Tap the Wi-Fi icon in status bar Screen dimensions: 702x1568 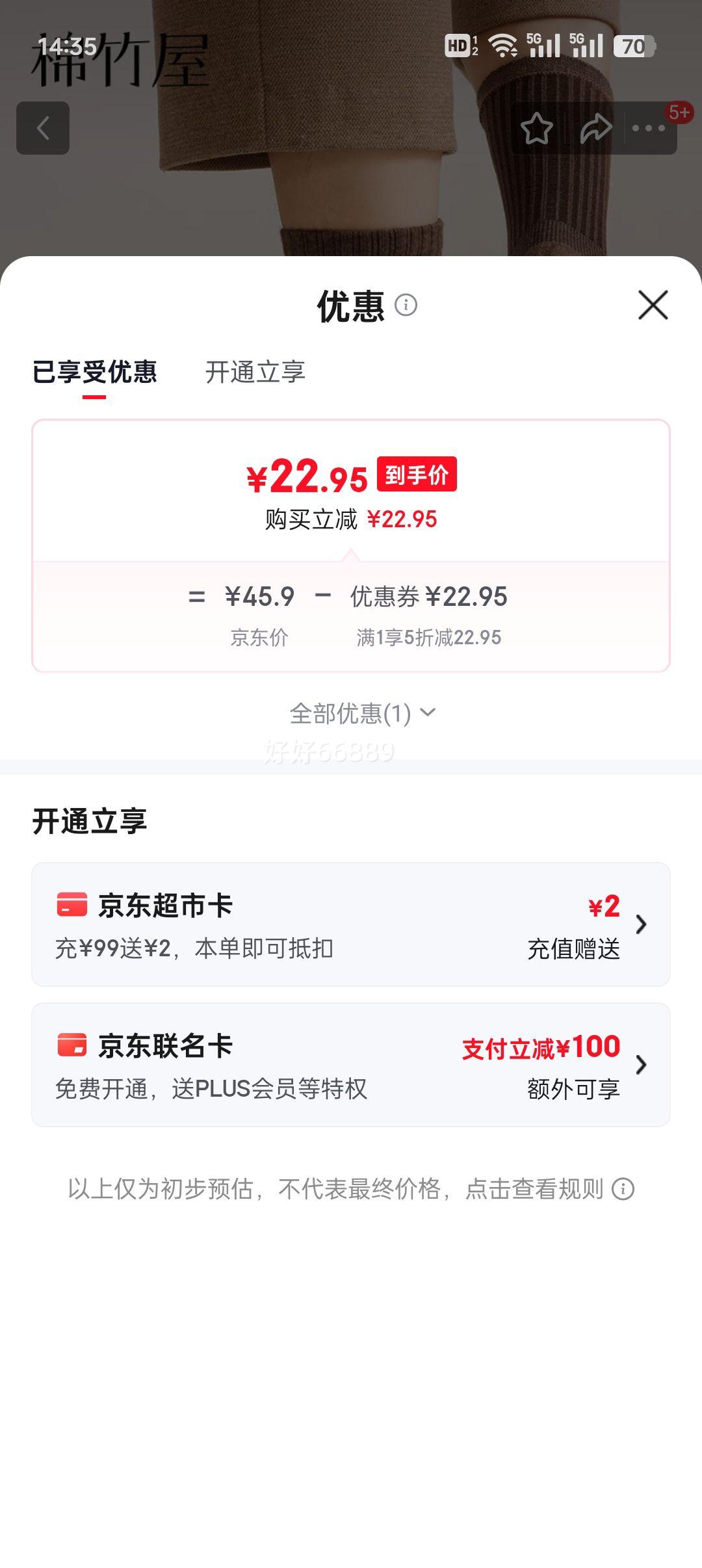tap(504, 46)
